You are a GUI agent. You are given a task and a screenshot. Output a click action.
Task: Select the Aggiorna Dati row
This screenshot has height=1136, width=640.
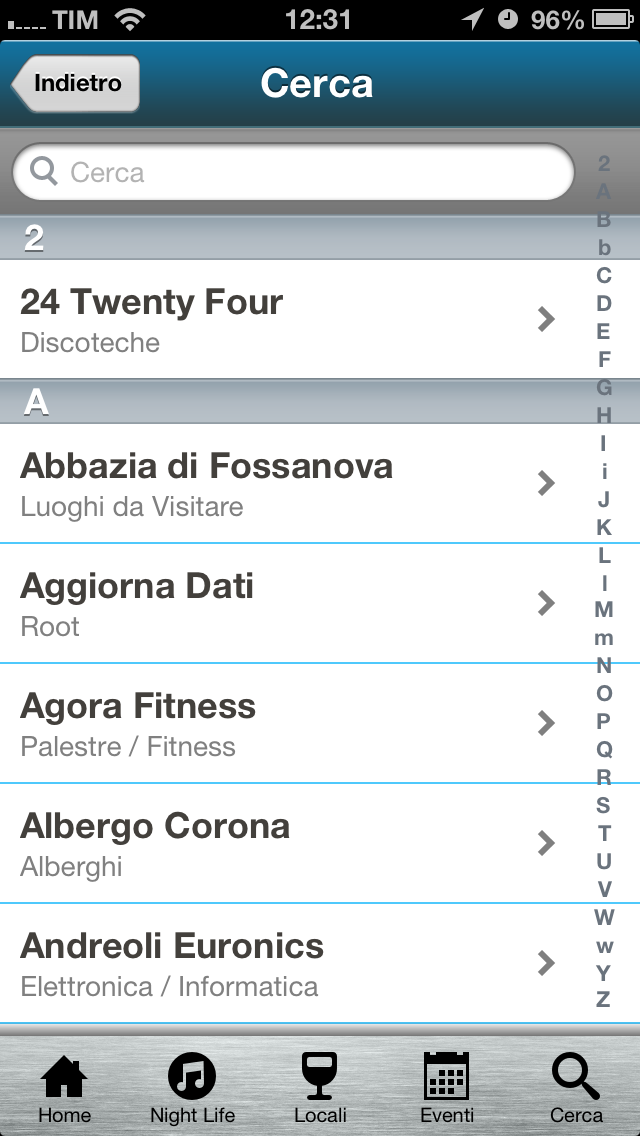pyautogui.click(x=280, y=603)
